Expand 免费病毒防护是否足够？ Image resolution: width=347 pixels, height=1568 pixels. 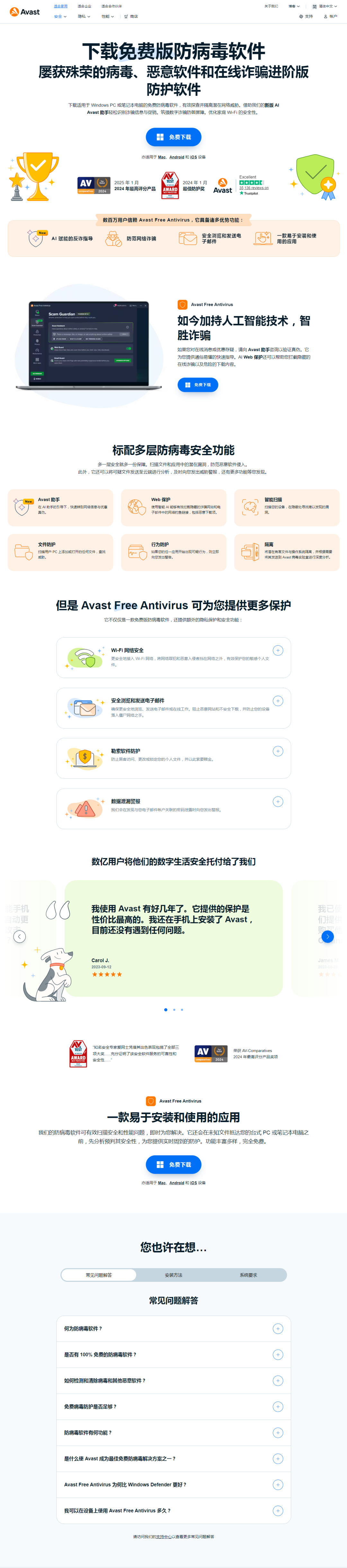[x=278, y=1407]
